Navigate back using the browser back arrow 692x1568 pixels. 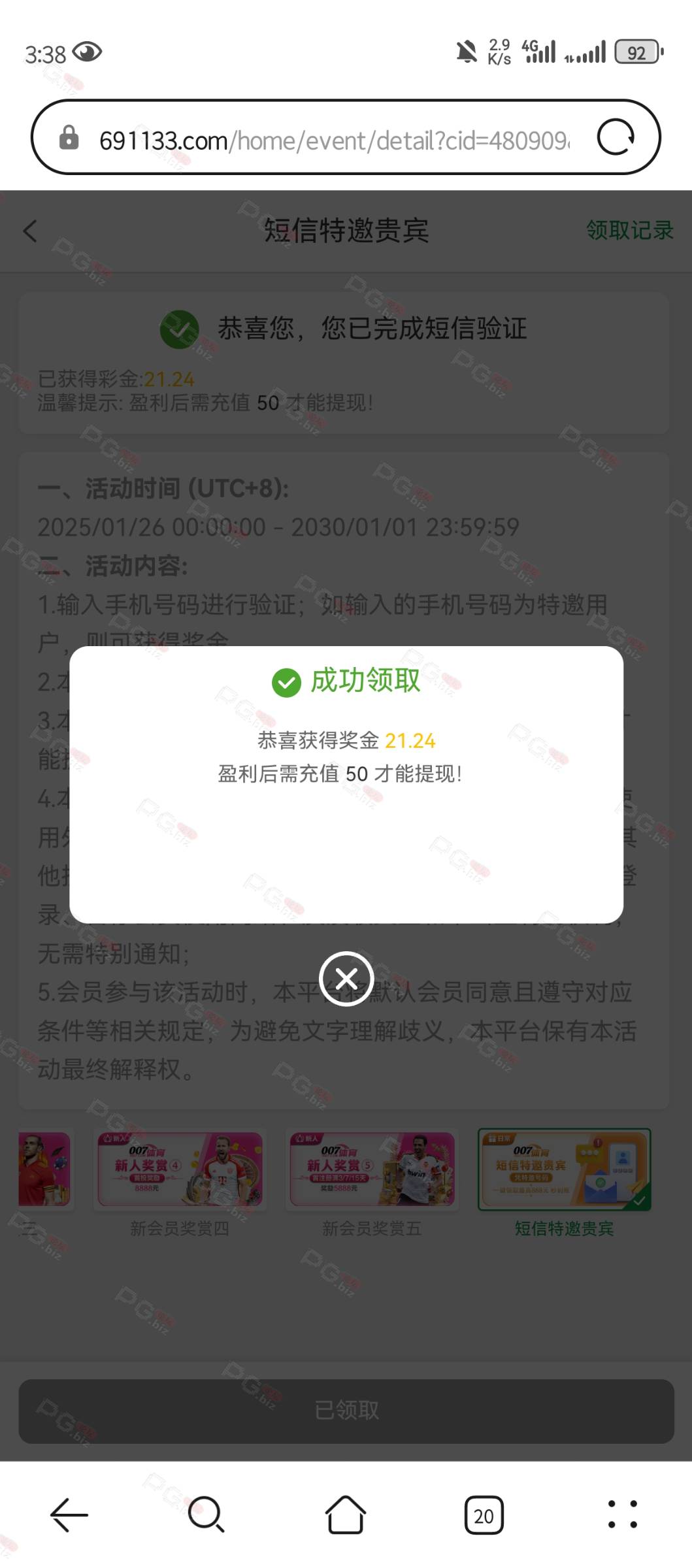click(69, 1514)
